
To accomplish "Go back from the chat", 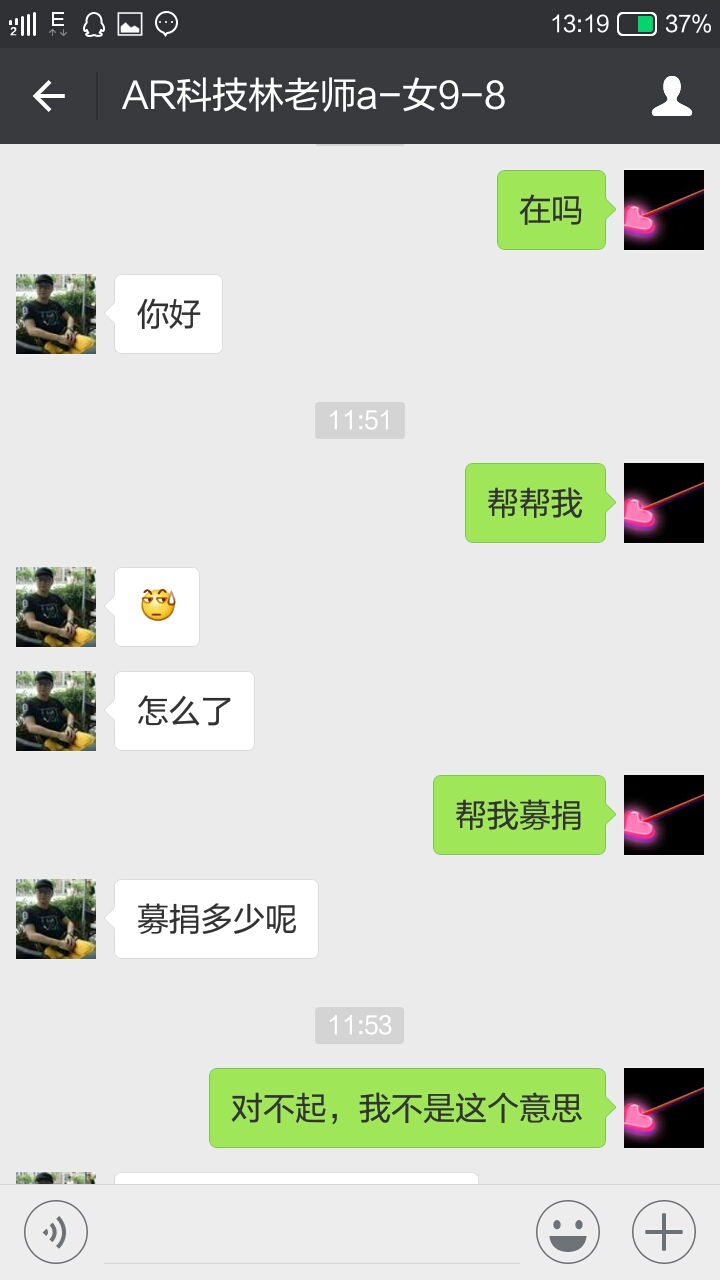I will click(x=48, y=96).
